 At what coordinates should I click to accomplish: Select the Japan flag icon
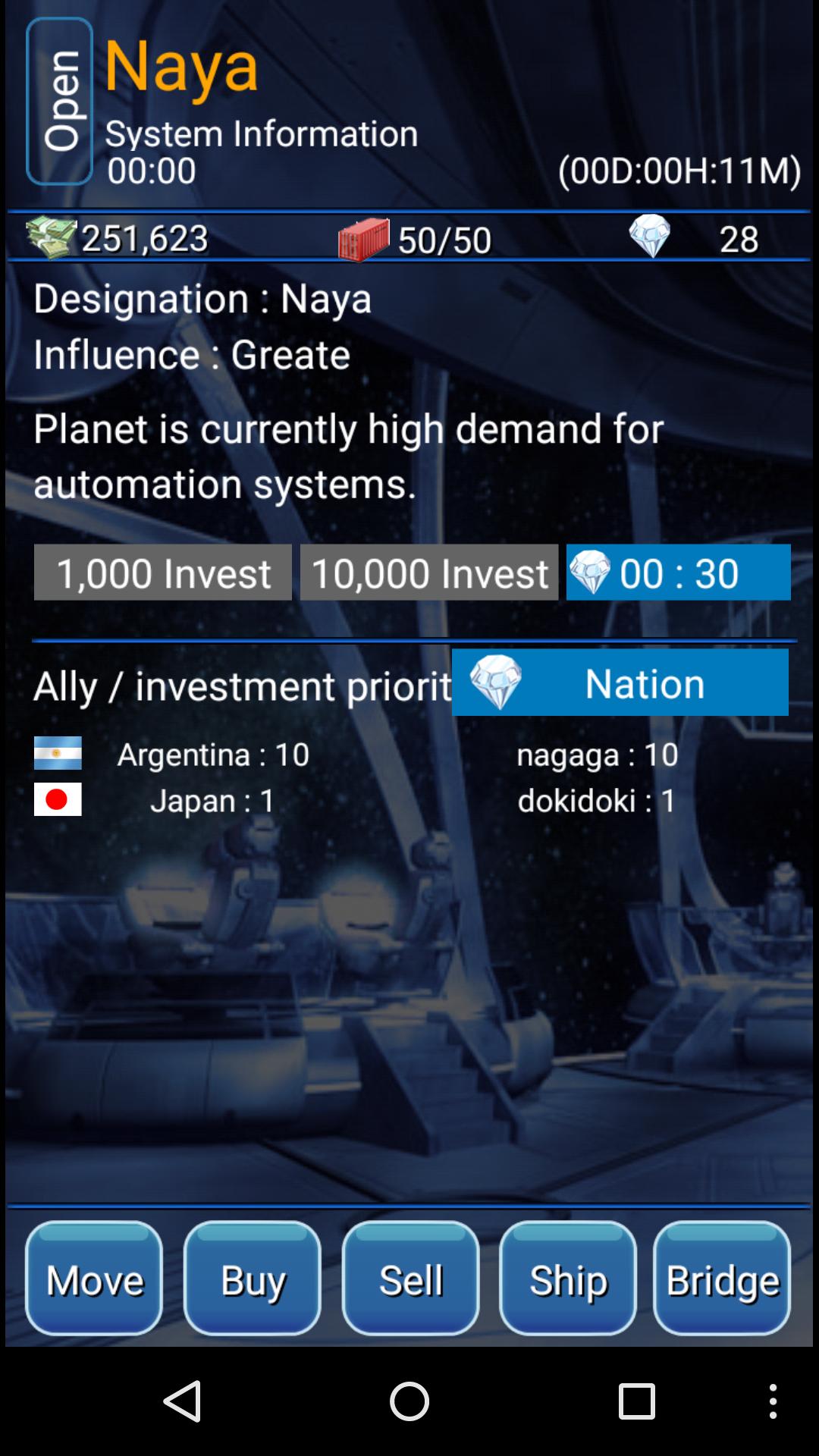point(57,800)
